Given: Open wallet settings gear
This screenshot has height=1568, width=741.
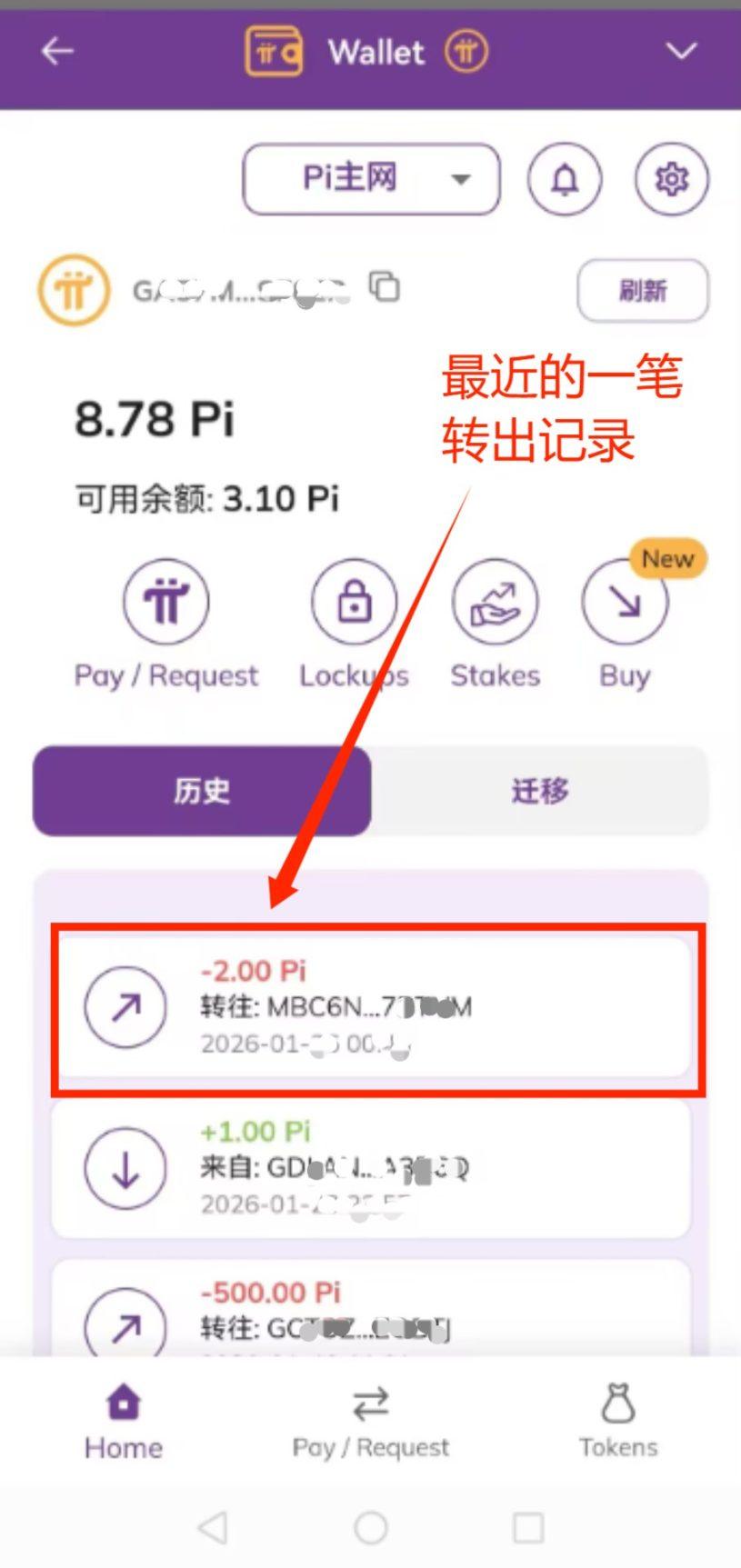Looking at the screenshot, I should 671,179.
